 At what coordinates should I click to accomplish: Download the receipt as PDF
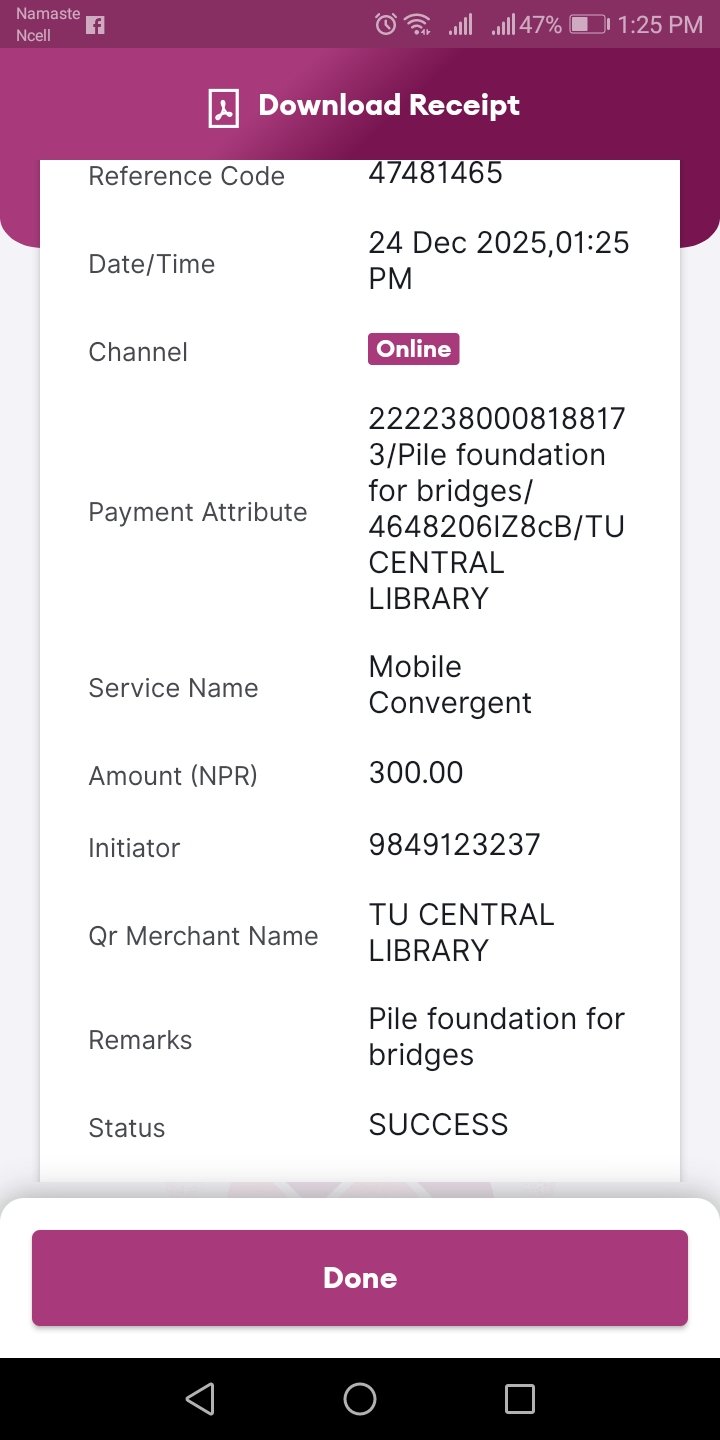364,106
